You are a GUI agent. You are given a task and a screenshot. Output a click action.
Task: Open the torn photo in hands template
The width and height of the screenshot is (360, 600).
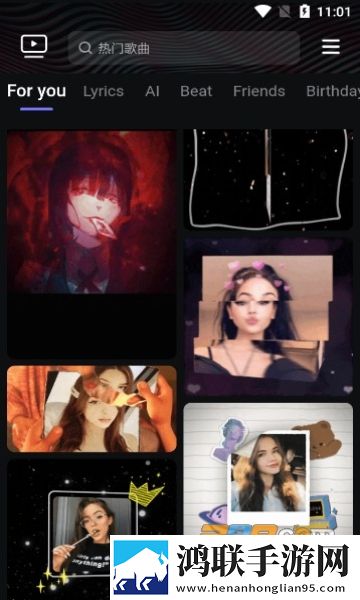[92, 409]
